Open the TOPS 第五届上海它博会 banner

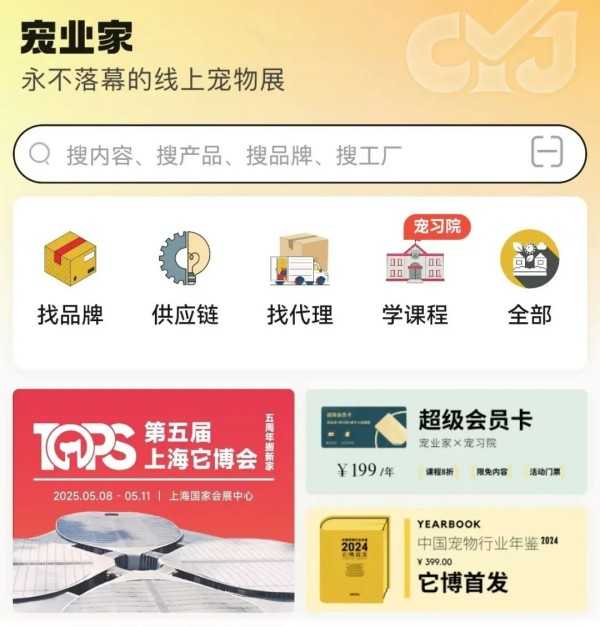[x=154, y=500]
